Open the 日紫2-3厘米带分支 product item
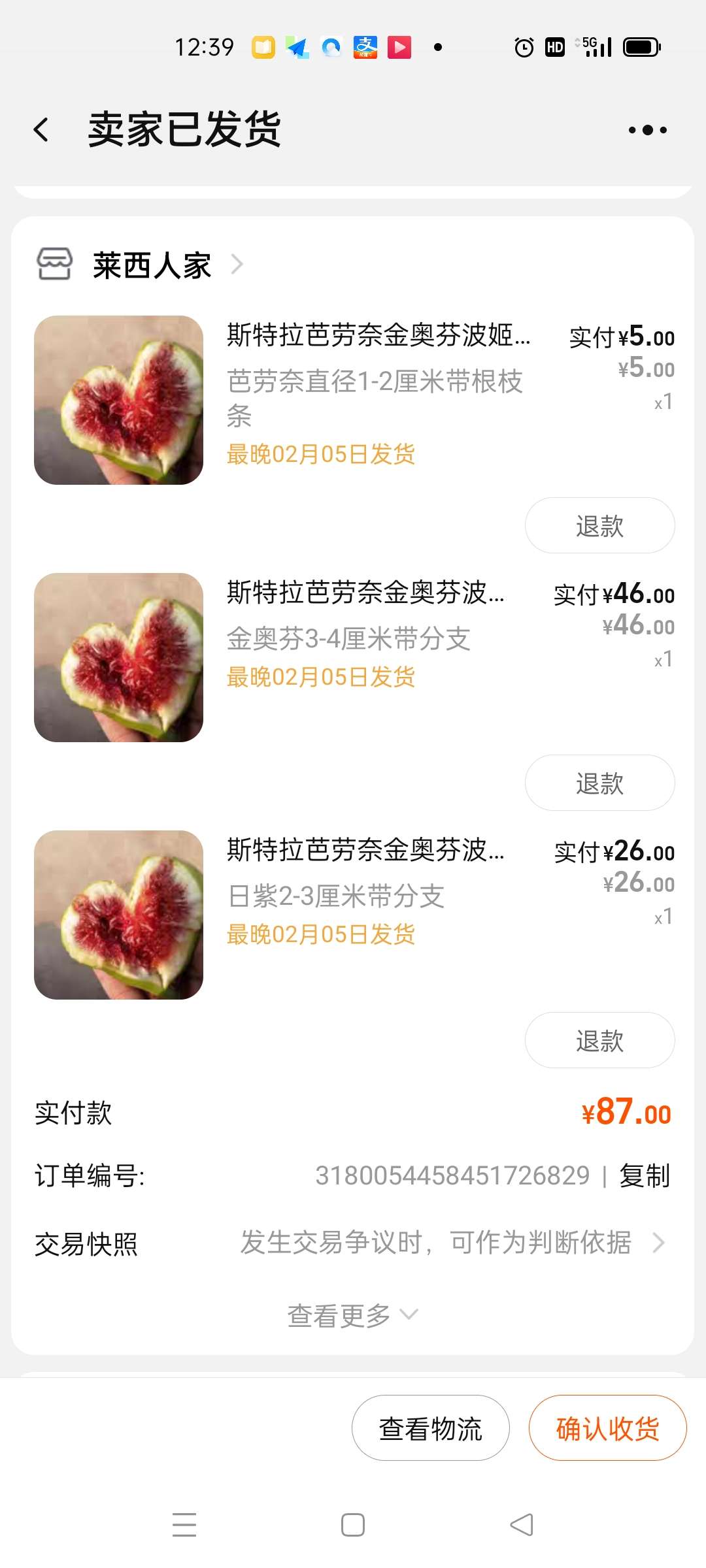This screenshot has width=706, height=1568. 353,915
